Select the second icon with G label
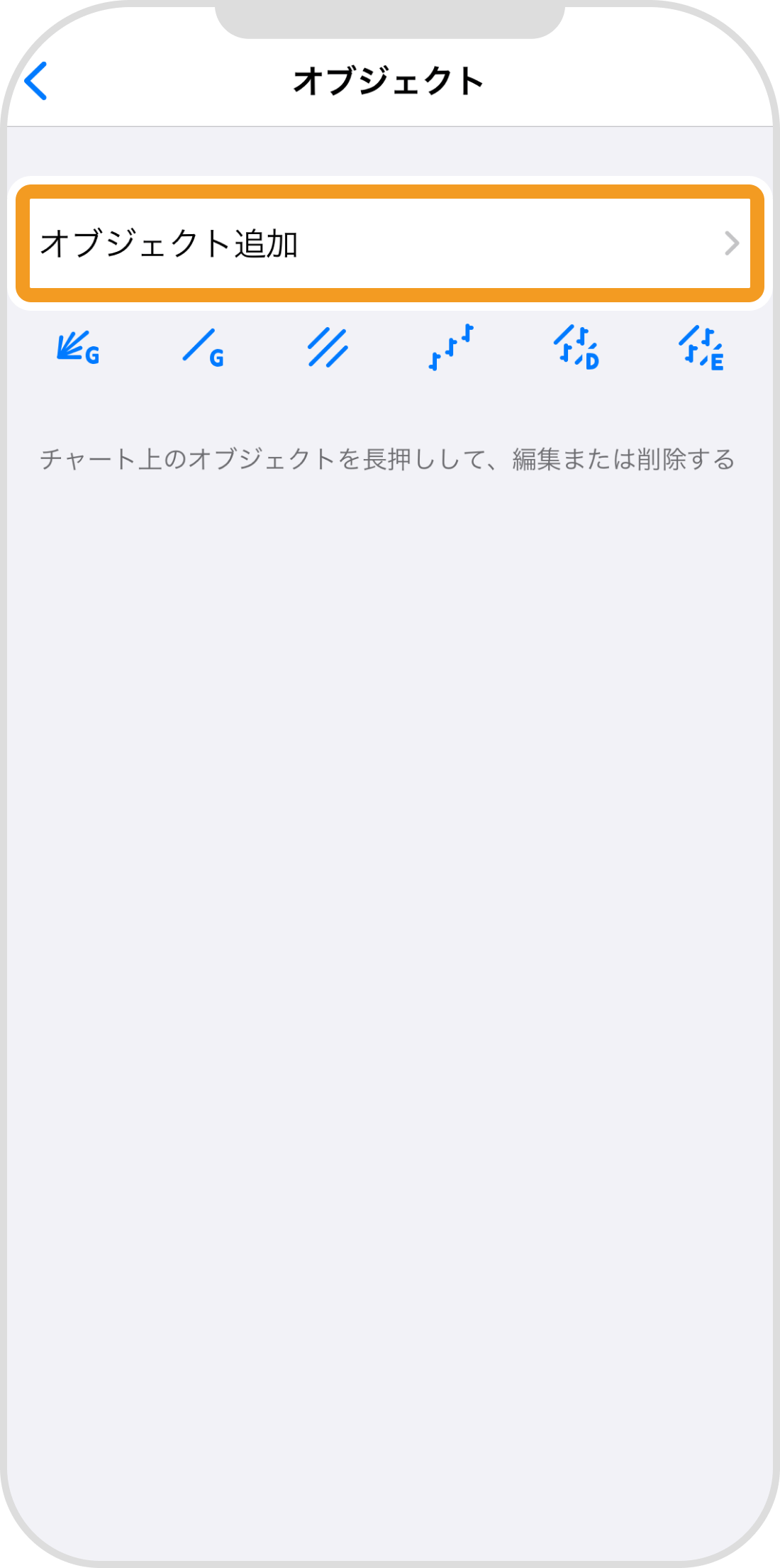This screenshot has width=780, height=1568. (x=204, y=349)
